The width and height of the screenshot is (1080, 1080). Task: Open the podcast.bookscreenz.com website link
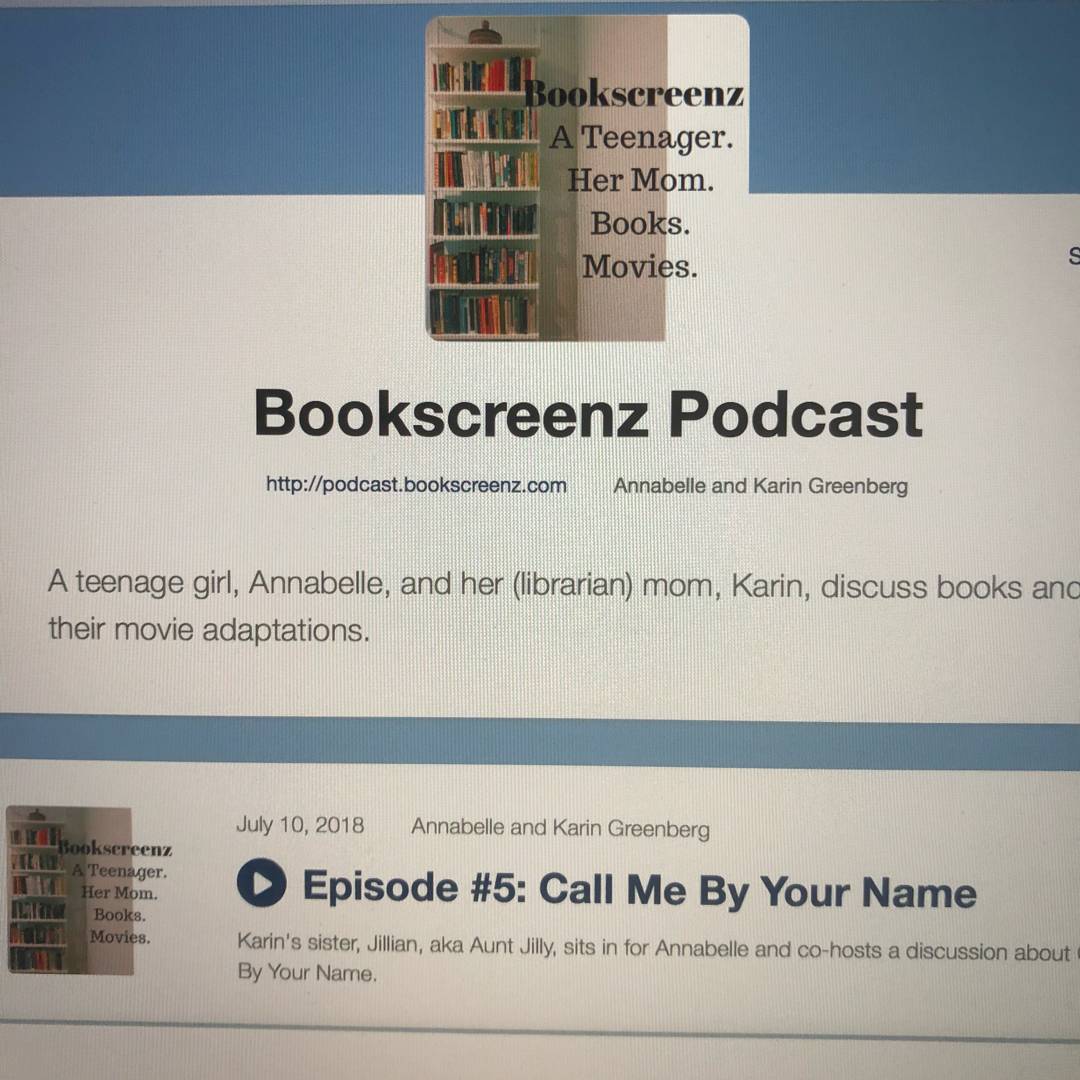pyautogui.click(x=416, y=485)
